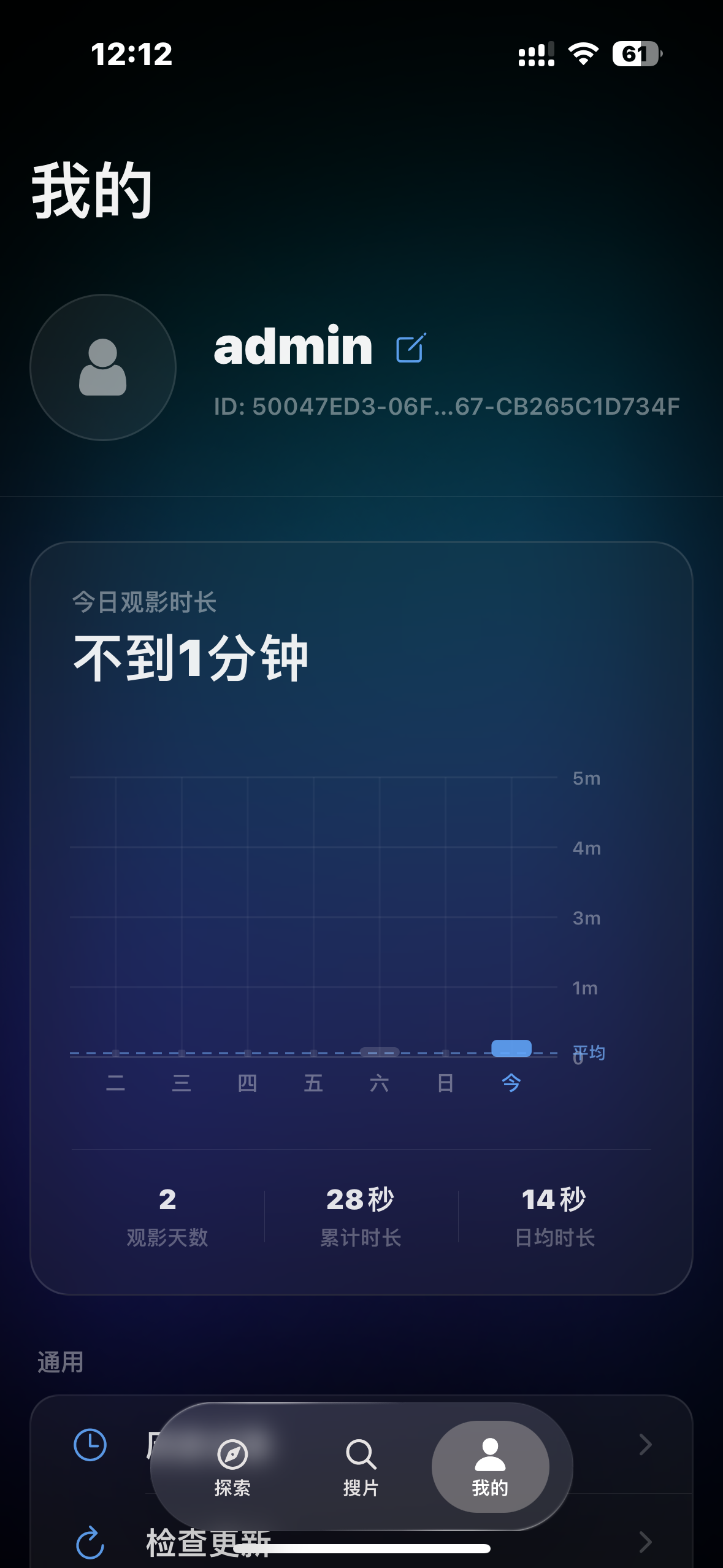Open the clock icon row under 通用
The image size is (723, 1568).
613,1444
